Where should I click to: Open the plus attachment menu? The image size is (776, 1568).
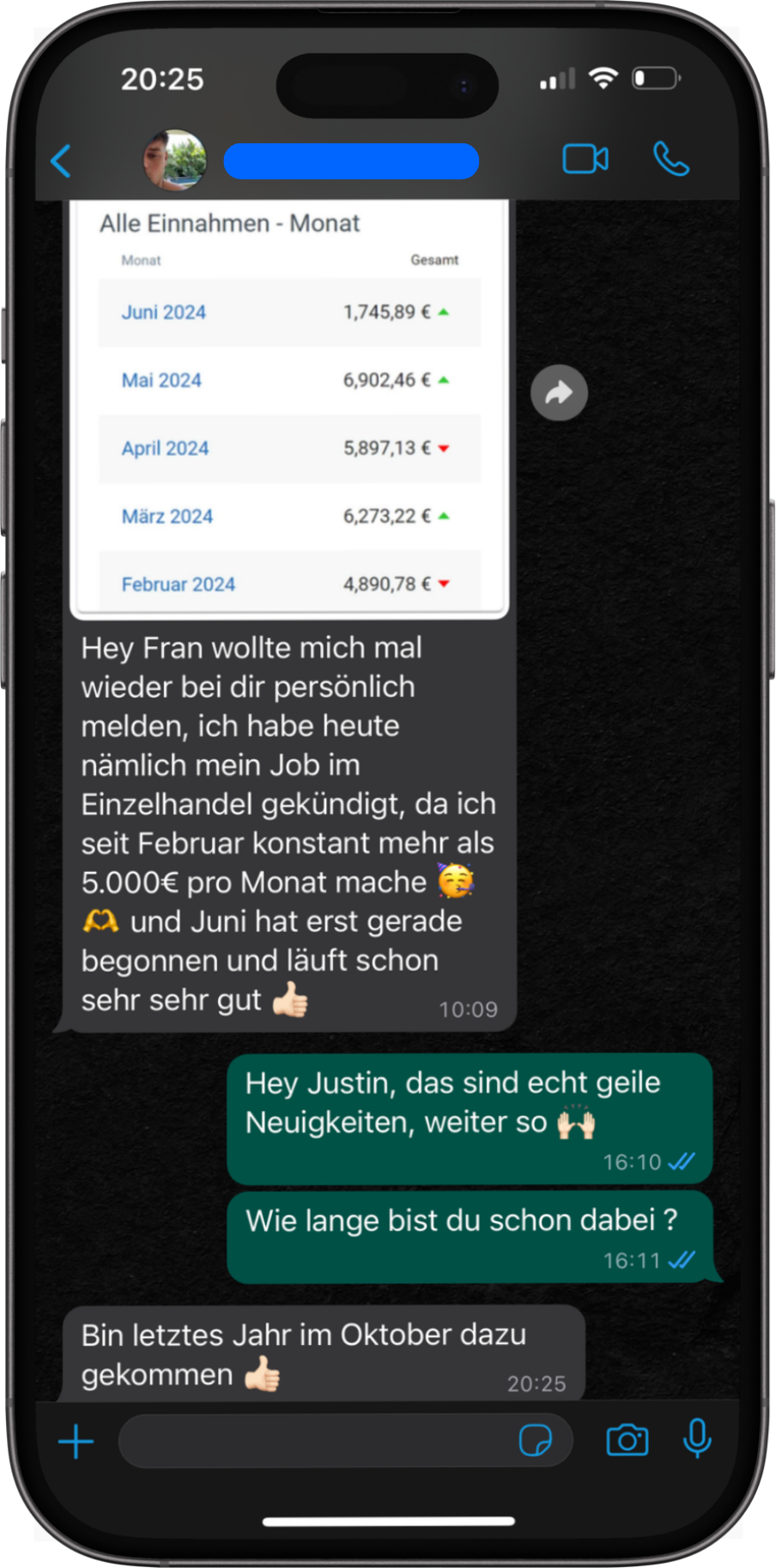click(x=76, y=1441)
